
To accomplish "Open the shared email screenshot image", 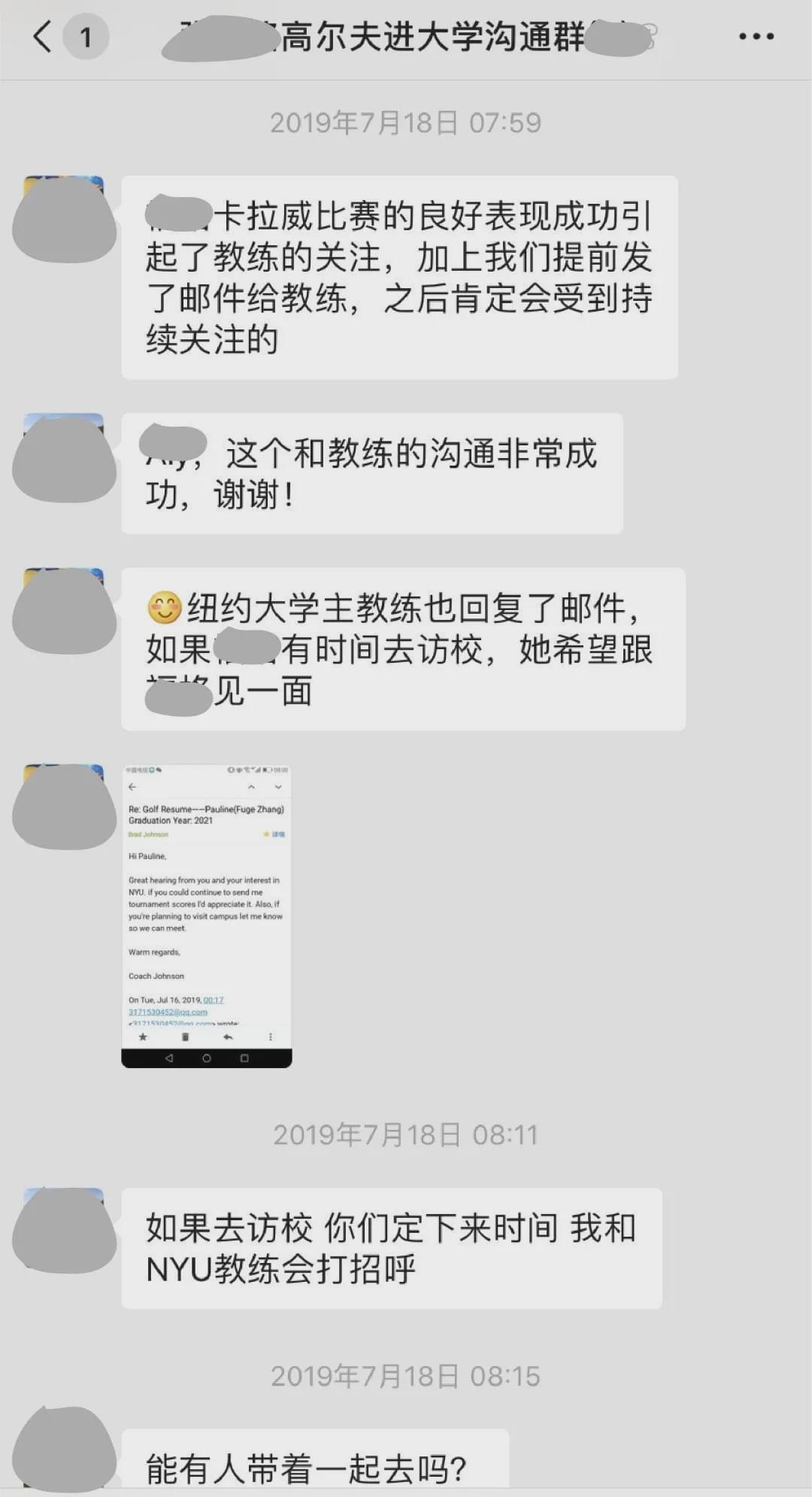I will pos(207,916).
